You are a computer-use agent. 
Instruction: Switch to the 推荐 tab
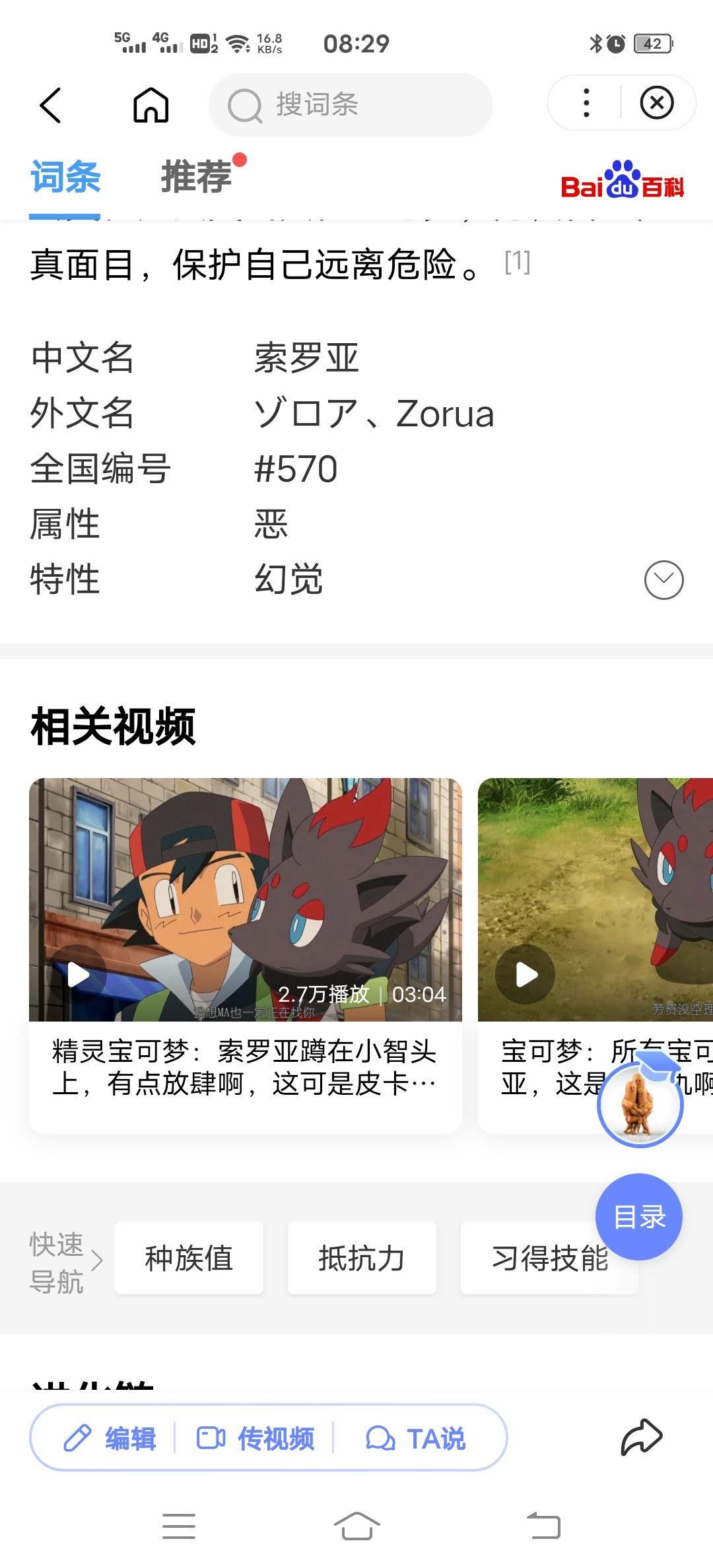(x=197, y=176)
